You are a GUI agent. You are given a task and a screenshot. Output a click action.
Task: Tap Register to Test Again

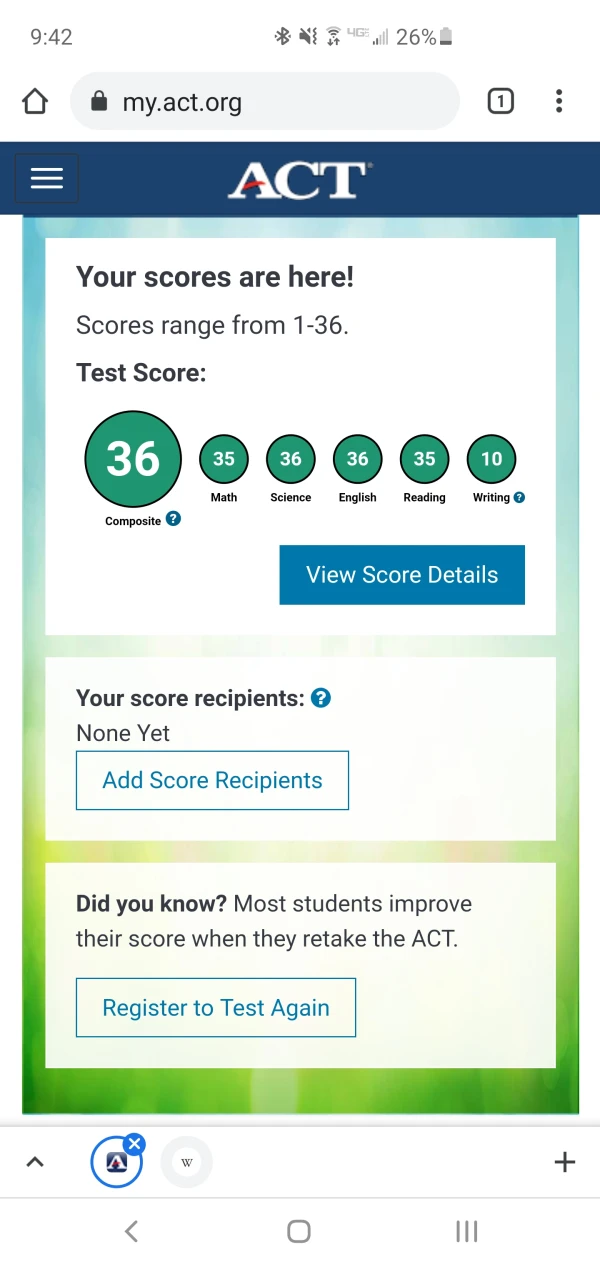click(216, 1008)
